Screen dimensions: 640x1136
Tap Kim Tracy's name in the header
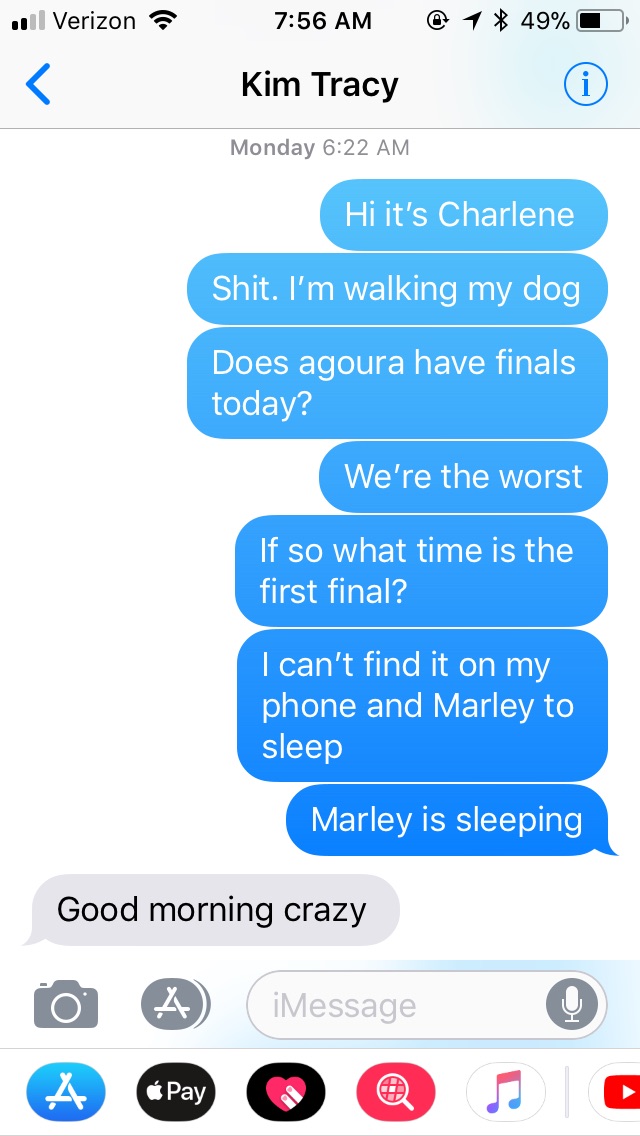319,86
